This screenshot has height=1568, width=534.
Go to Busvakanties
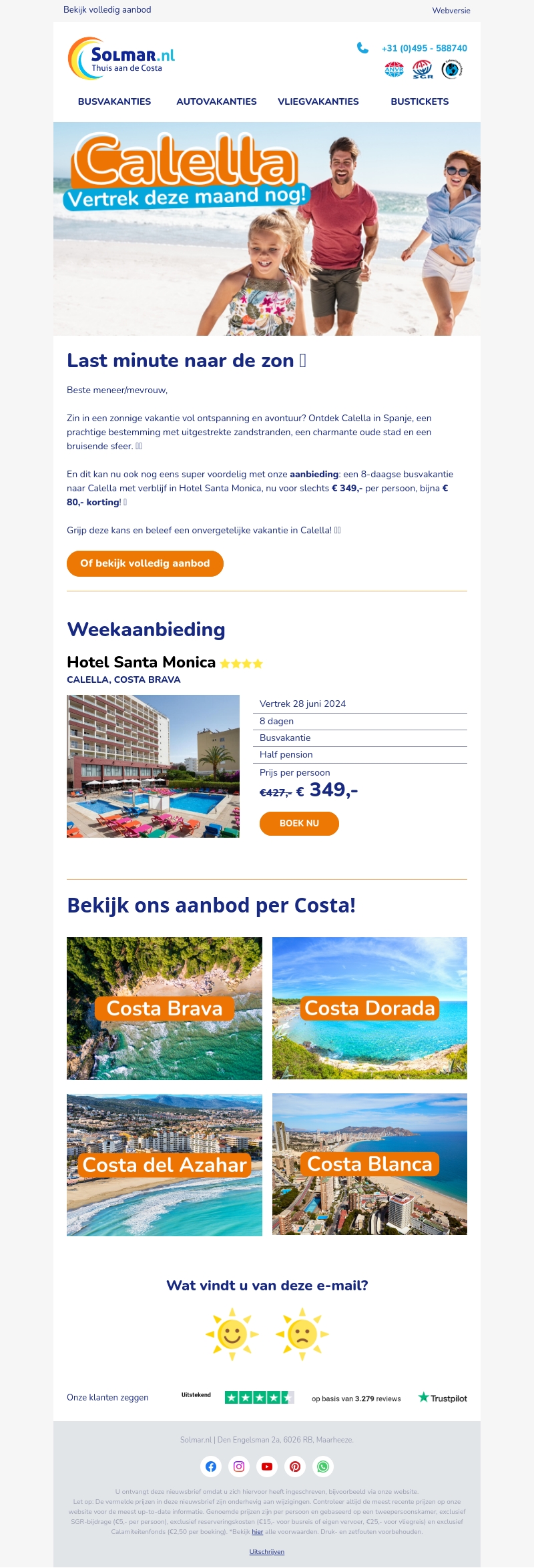114,101
